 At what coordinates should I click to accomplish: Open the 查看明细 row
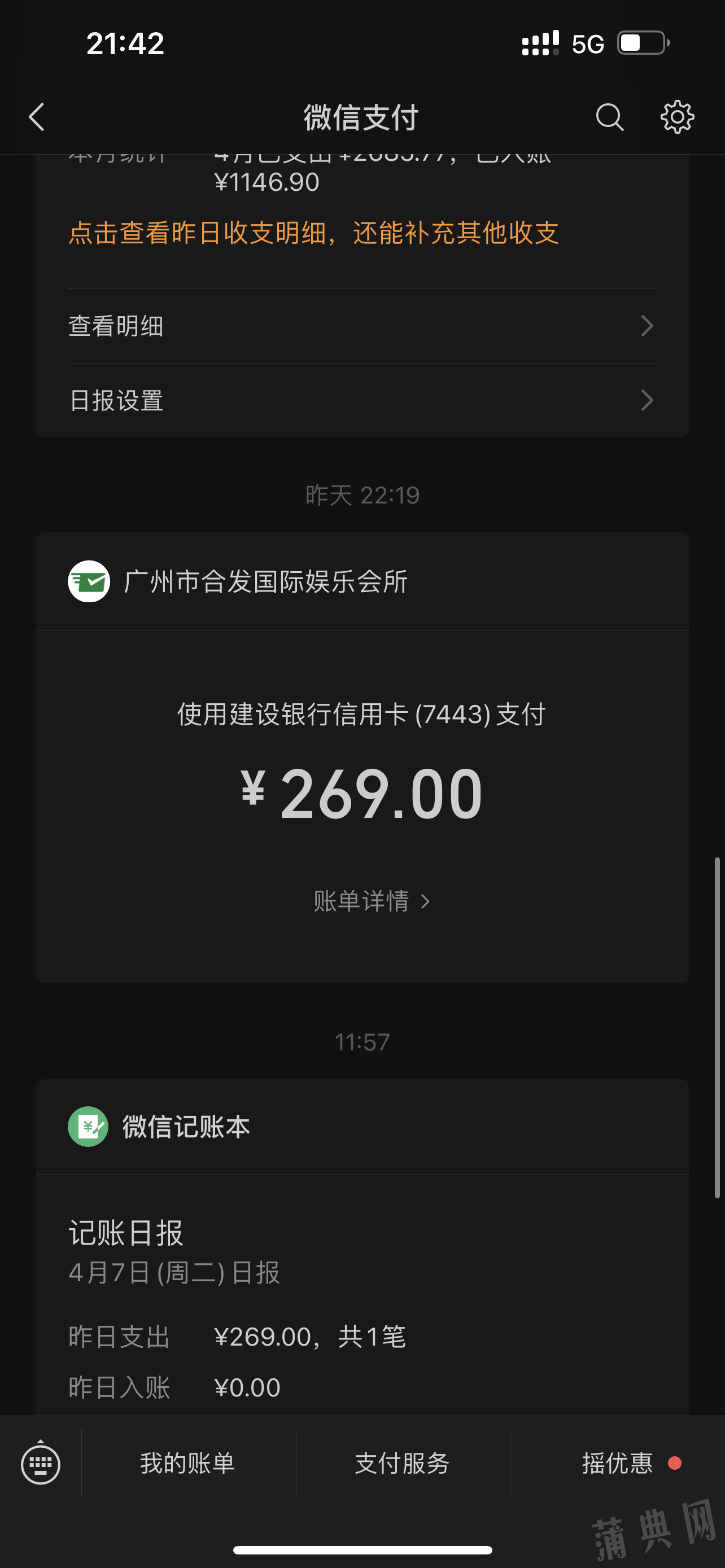click(x=362, y=326)
